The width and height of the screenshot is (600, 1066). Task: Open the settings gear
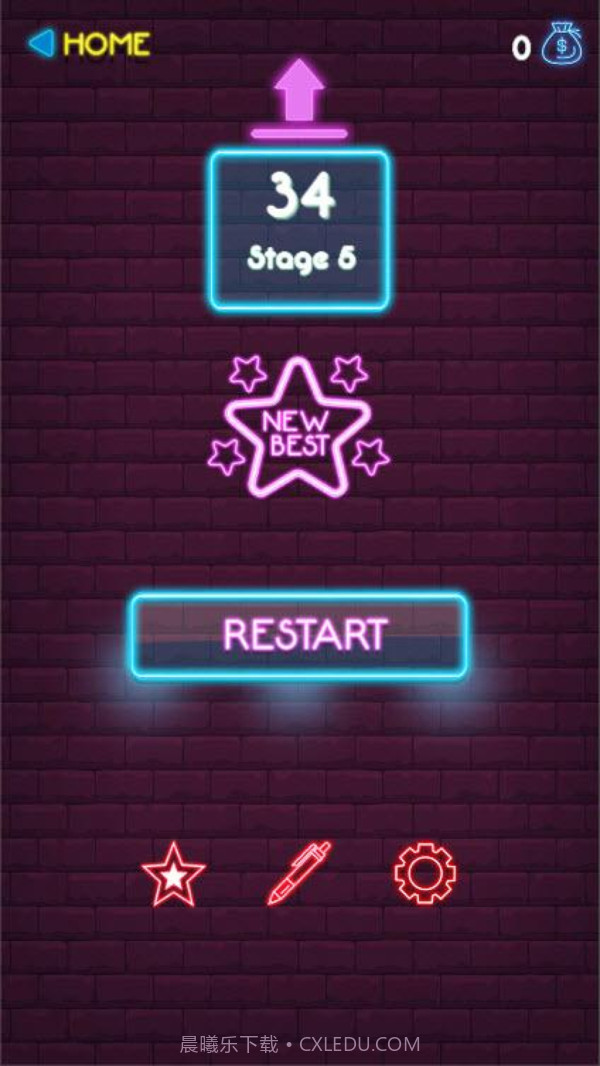coord(425,873)
